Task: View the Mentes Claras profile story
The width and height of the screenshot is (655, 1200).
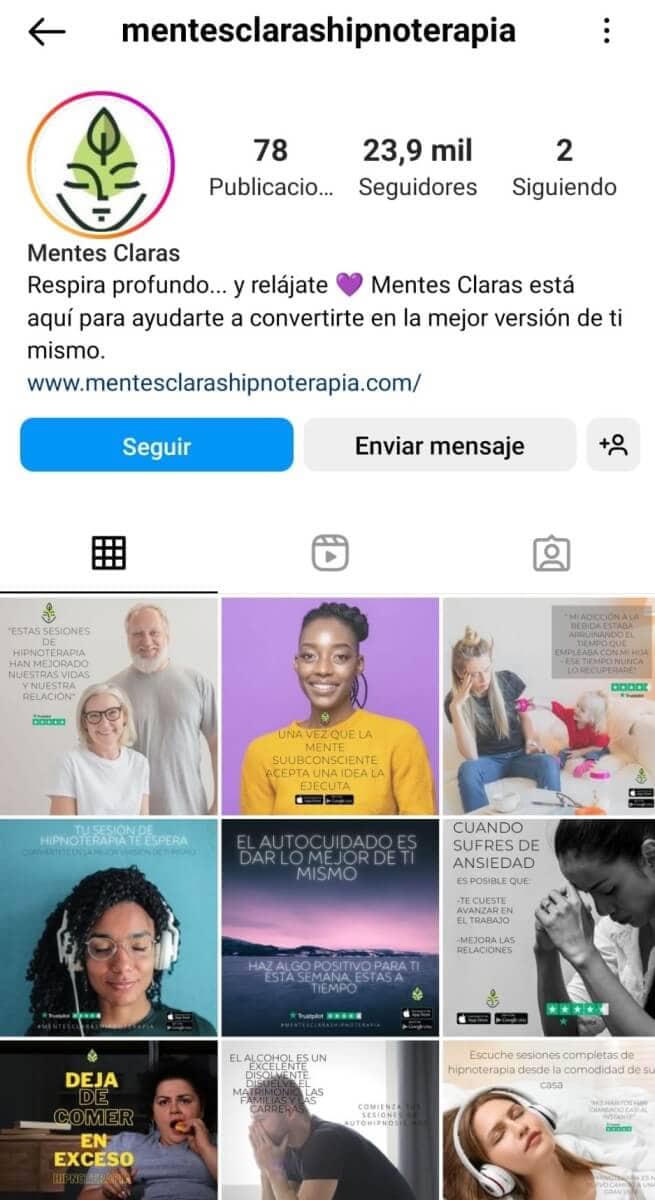Action: pos(100,164)
